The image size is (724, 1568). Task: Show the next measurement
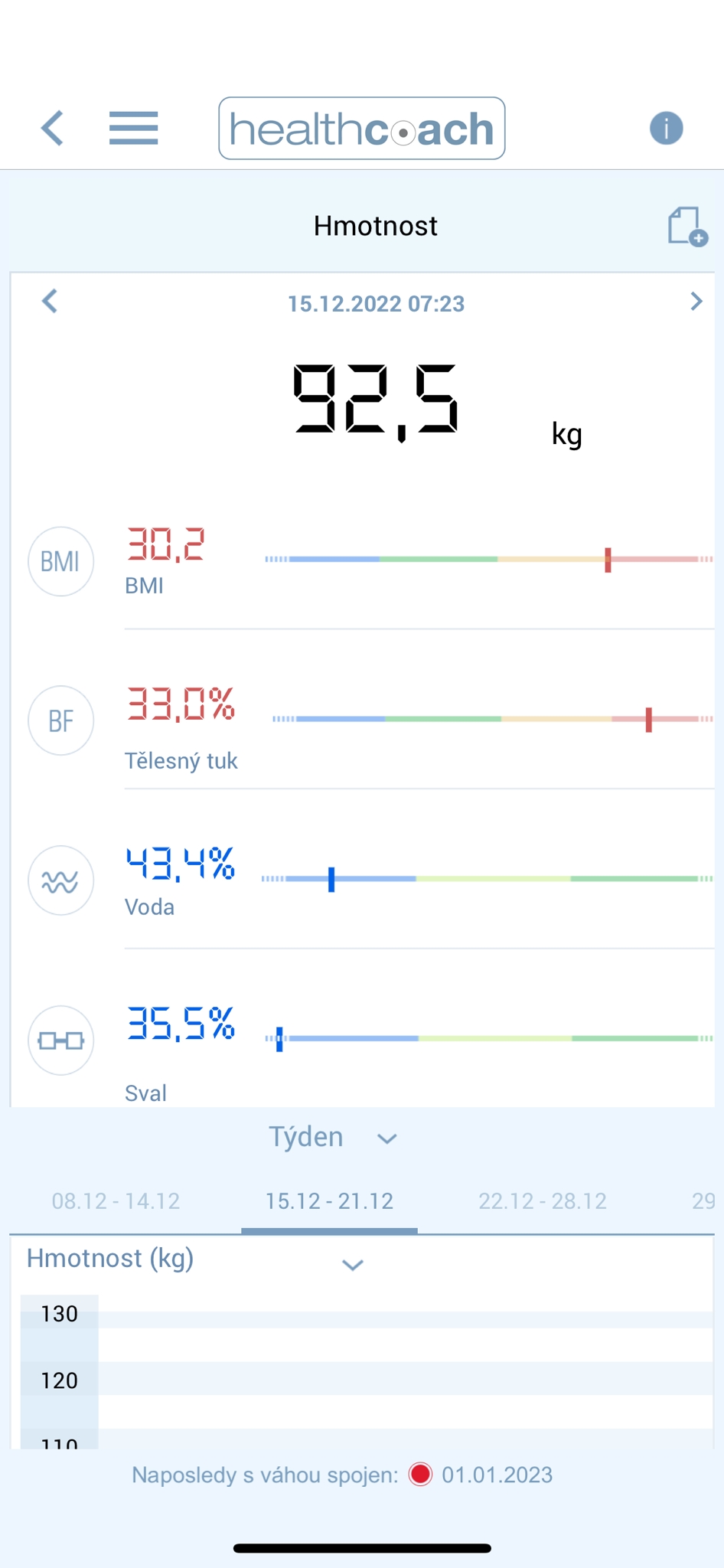[696, 302]
